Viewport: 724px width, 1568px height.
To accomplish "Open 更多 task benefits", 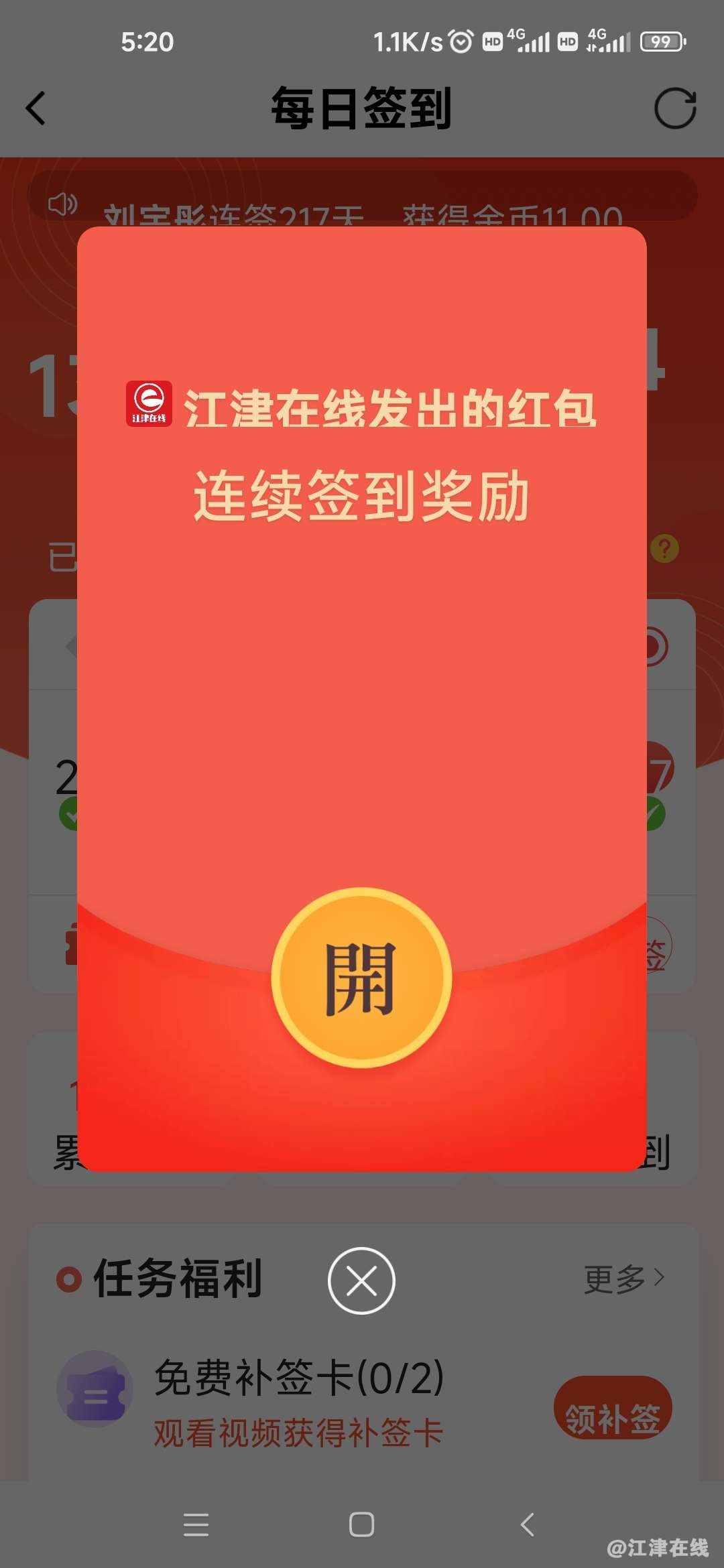I will [623, 1279].
